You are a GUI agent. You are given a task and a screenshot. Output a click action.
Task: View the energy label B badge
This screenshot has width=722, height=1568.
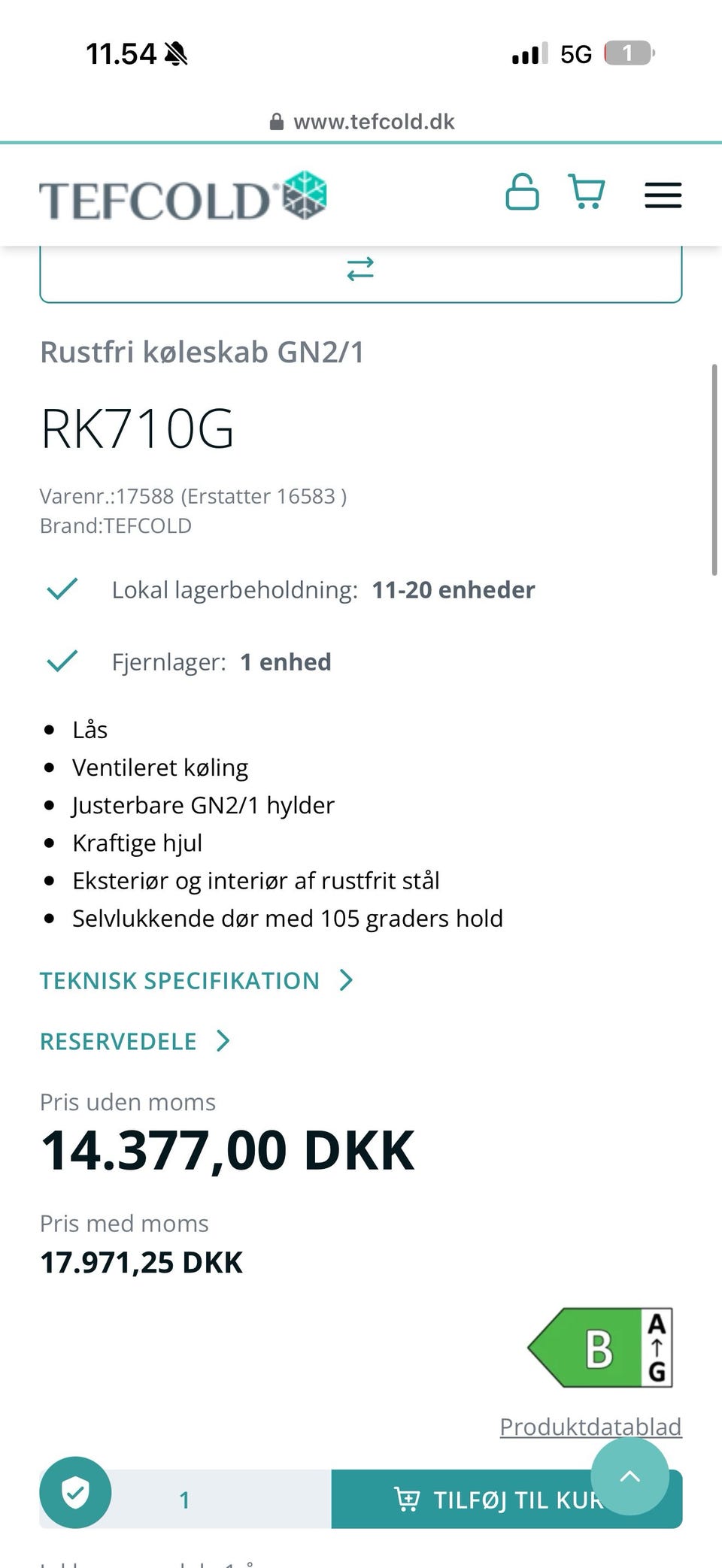click(x=600, y=1348)
